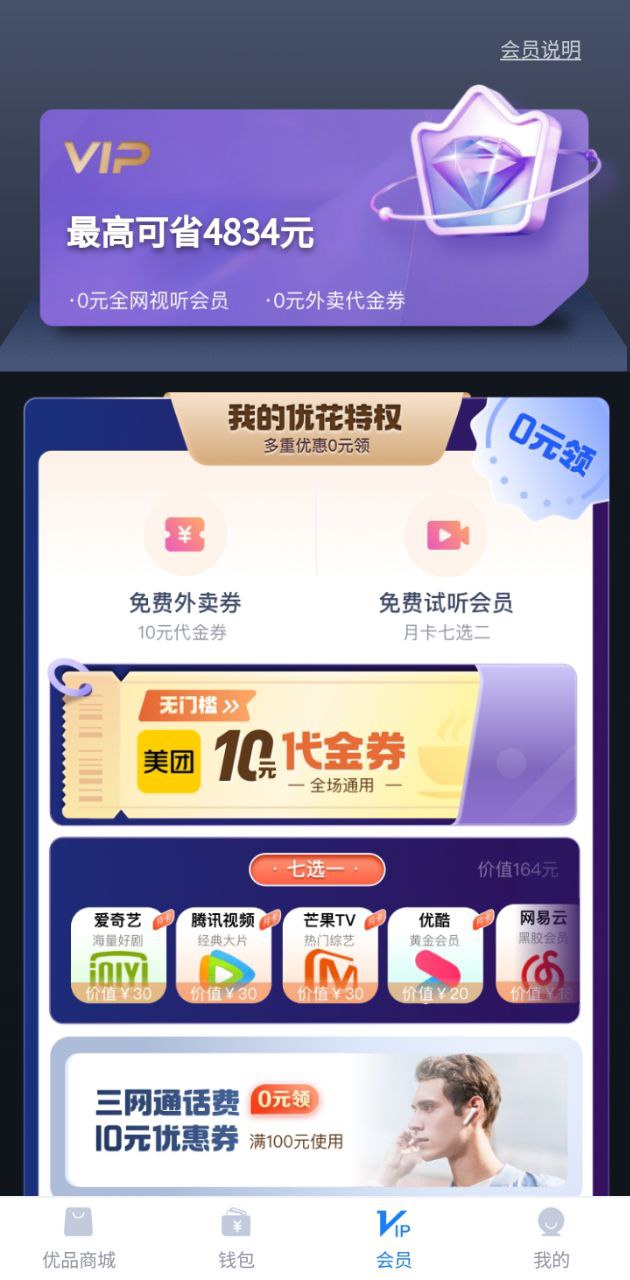Open the 会员说明 link
Image resolution: width=630 pixels, height=1280 pixels.
click(x=540, y=50)
